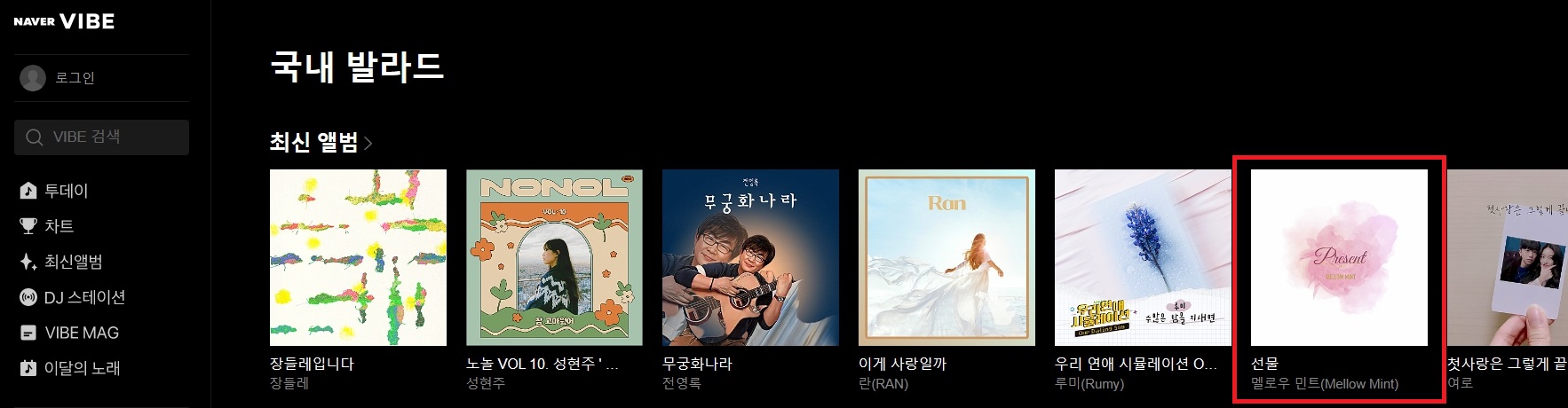Image resolution: width=1568 pixels, height=408 pixels.
Task: Go to home via NAVER VIBE logo
Action: point(64,21)
